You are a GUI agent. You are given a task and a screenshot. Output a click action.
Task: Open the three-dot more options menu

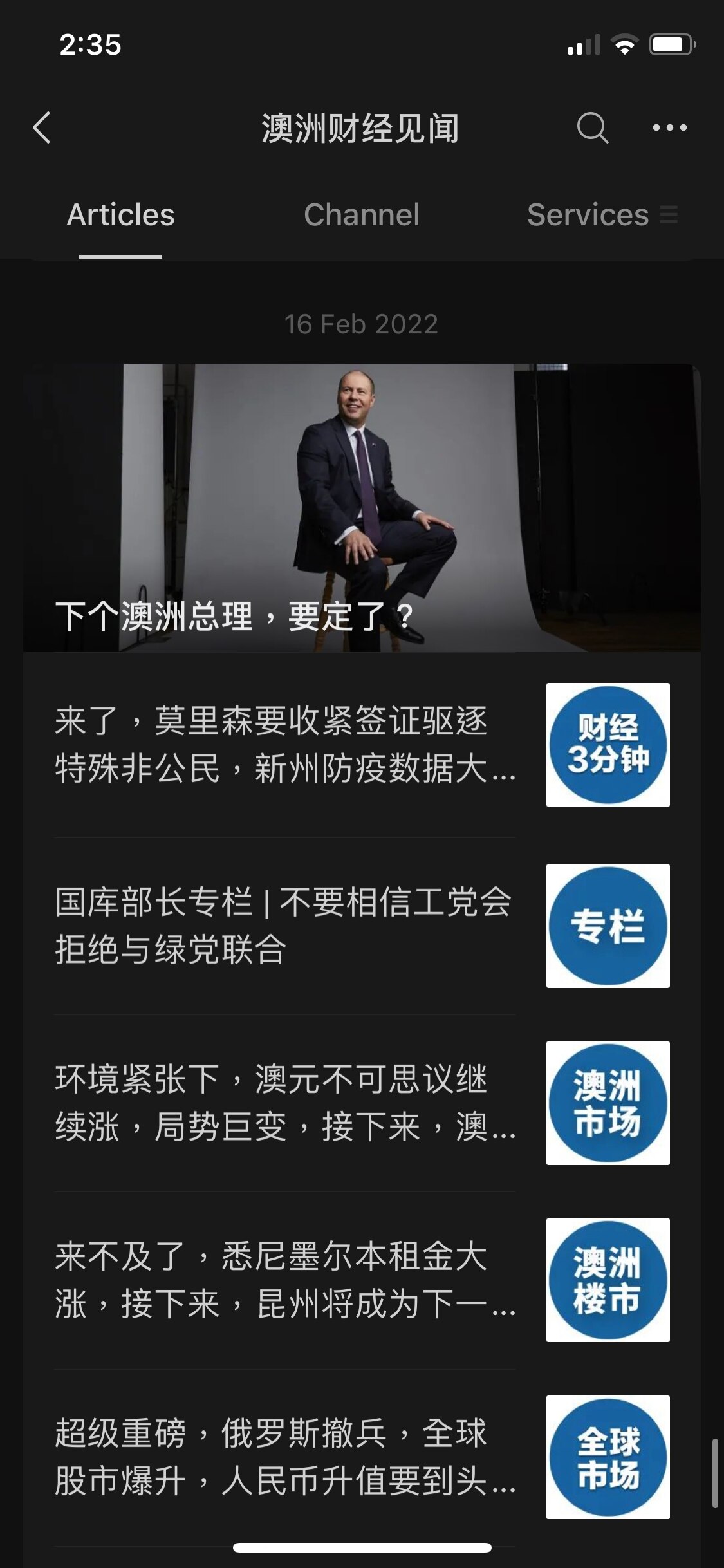(669, 127)
